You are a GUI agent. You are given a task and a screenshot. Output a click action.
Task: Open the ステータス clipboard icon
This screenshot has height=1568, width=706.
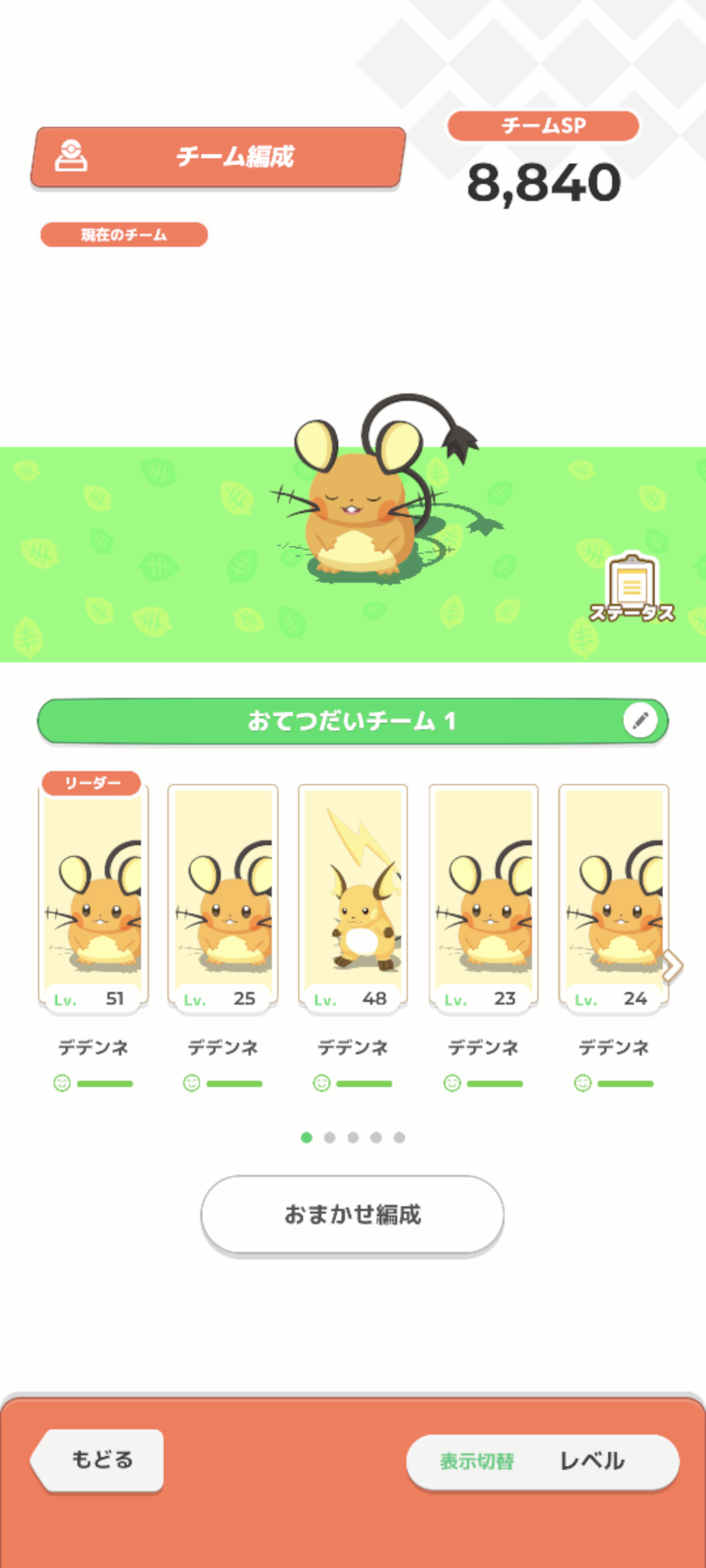pyautogui.click(x=631, y=588)
